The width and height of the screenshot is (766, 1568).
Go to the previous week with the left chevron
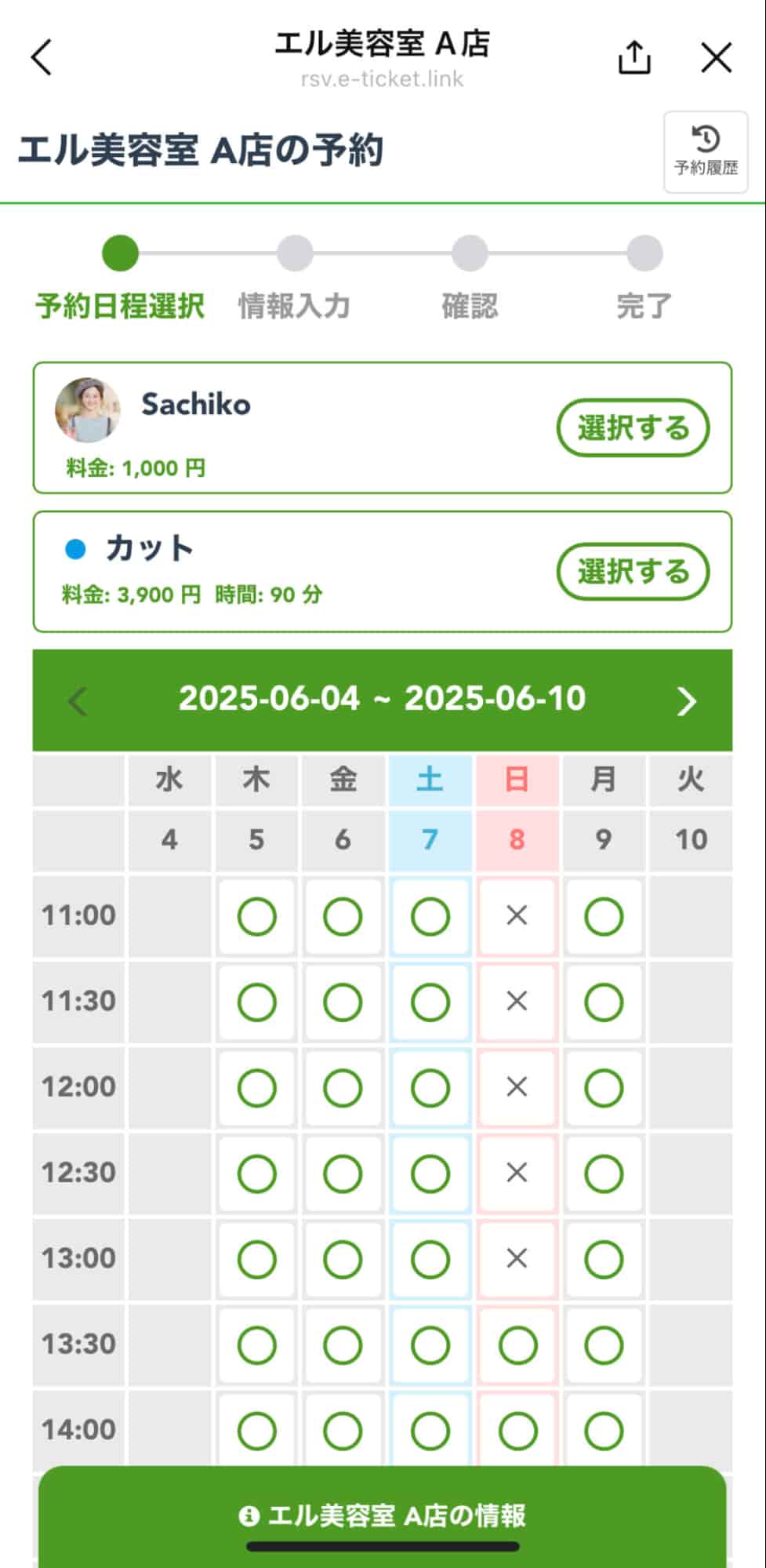78,700
